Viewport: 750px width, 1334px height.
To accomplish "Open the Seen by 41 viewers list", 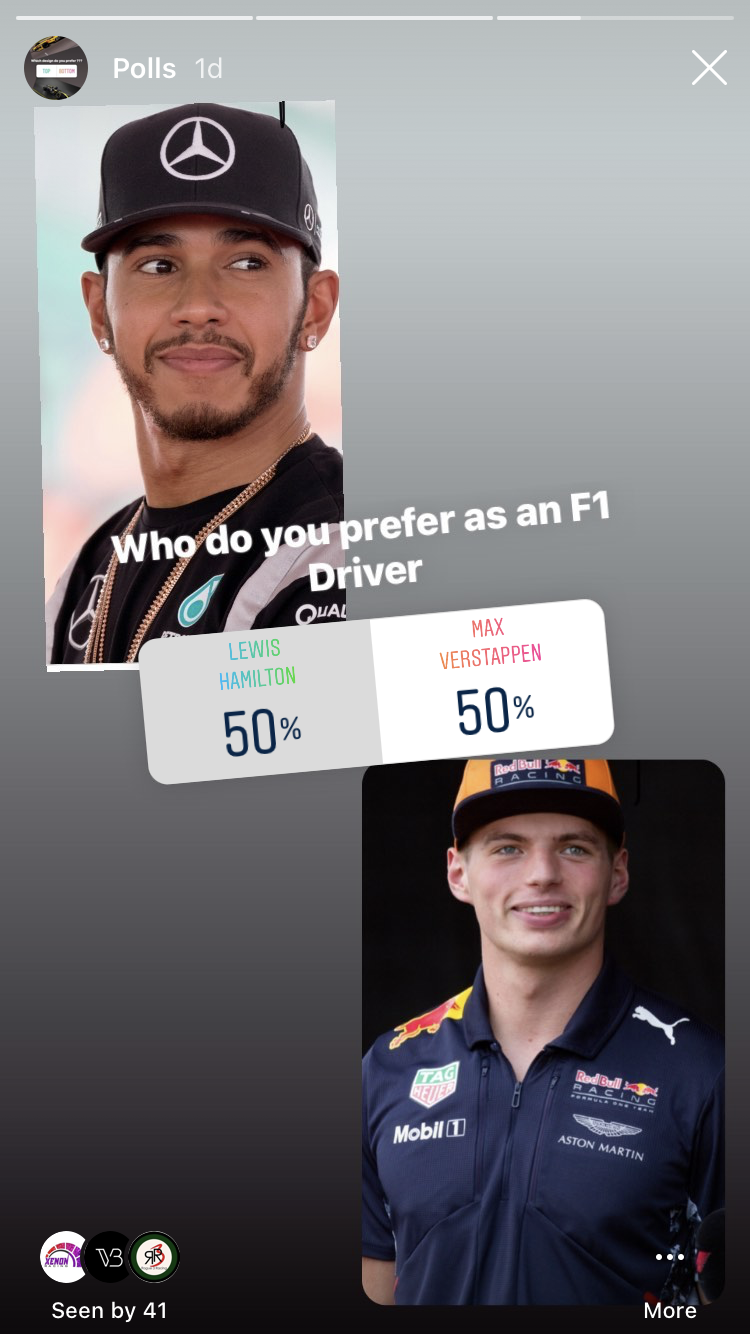I will (x=110, y=1309).
